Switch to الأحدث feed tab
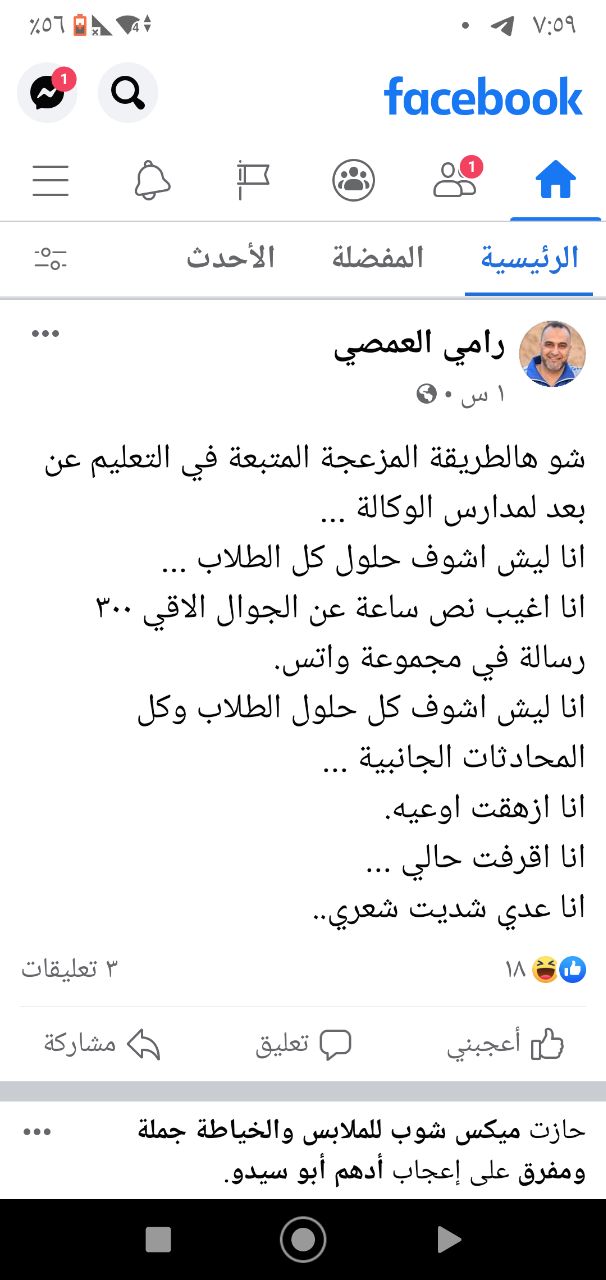Screen dimensions: 606x1280 click(x=230, y=258)
